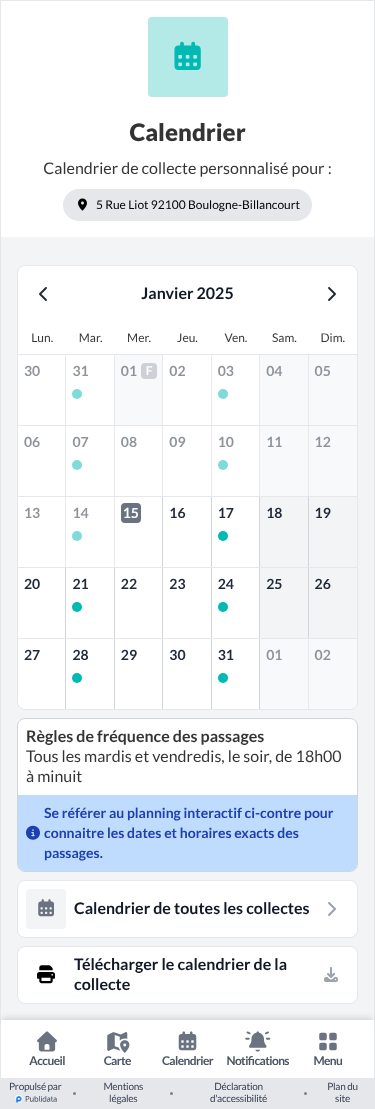
Task: Go to the previous month
Action: (x=43, y=294)
